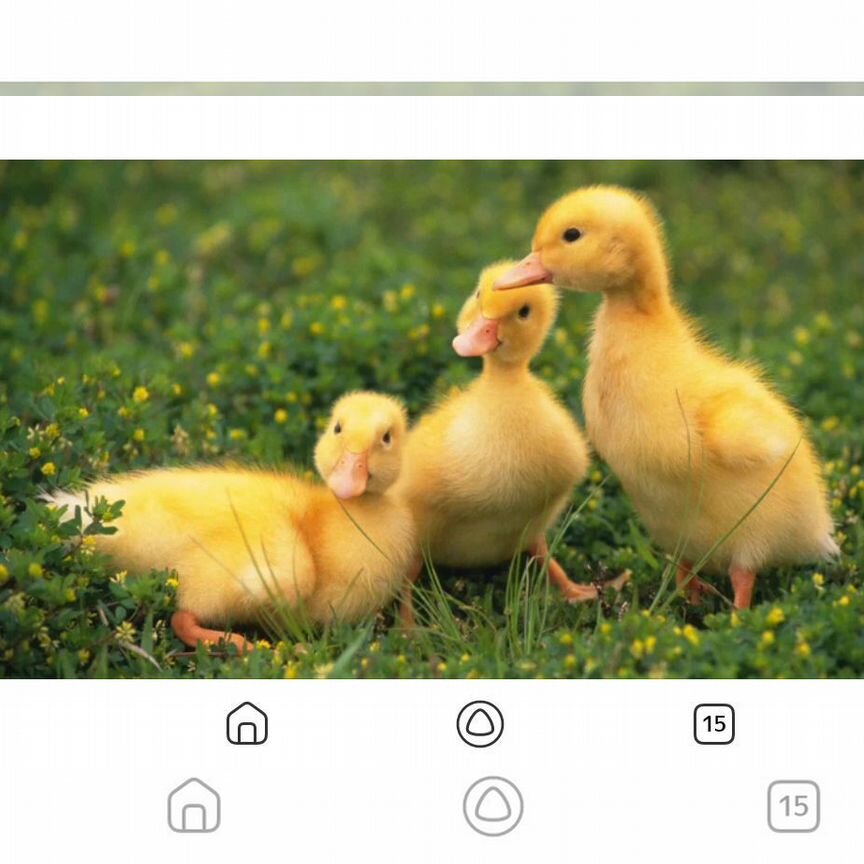Open the faded gray 15 tabs counter
The width and height of the screenshot is (864, 864).
793,806
